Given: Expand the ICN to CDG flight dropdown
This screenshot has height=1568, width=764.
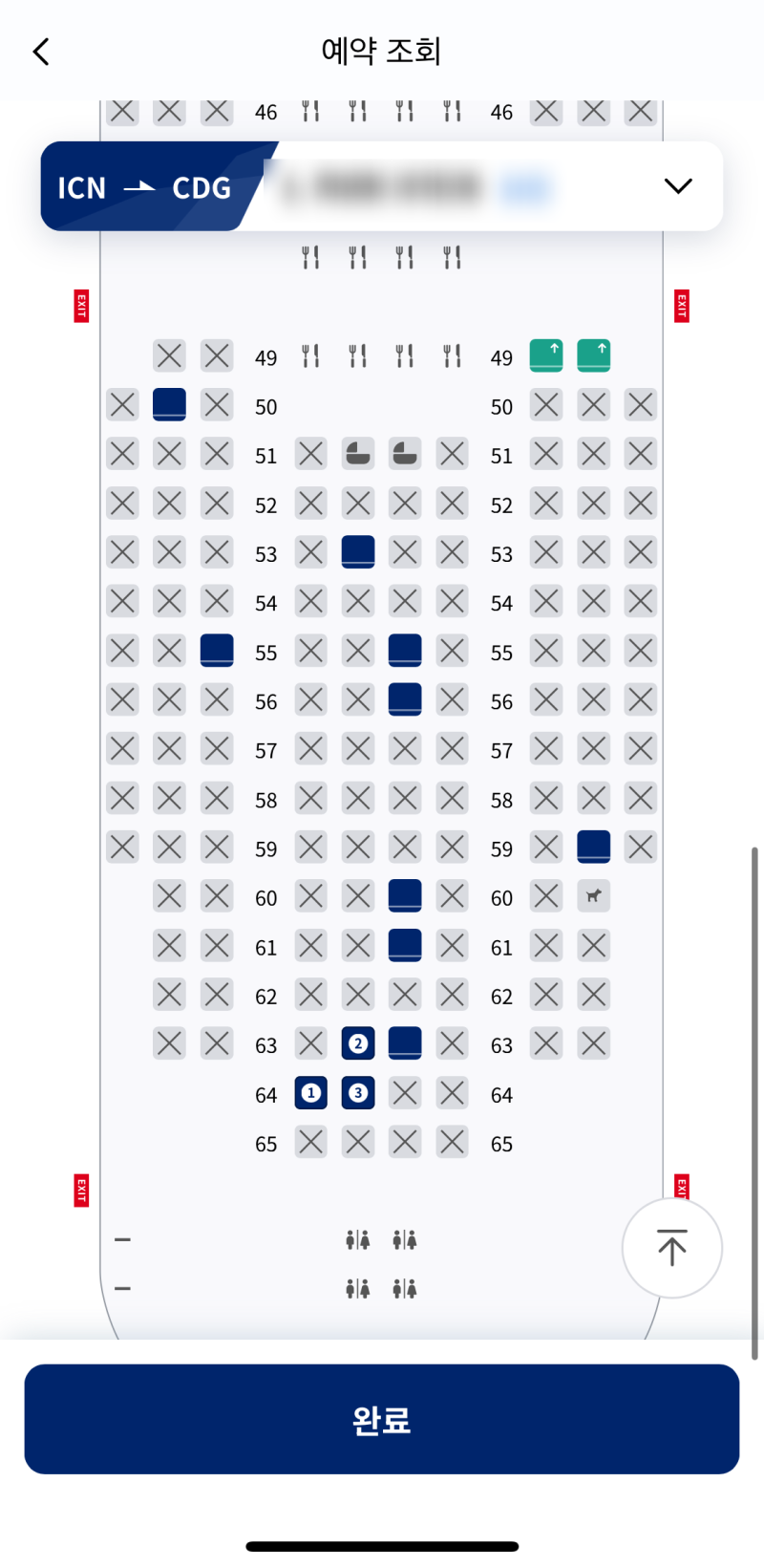Looking at the screenshot, I should coord(677,186).
